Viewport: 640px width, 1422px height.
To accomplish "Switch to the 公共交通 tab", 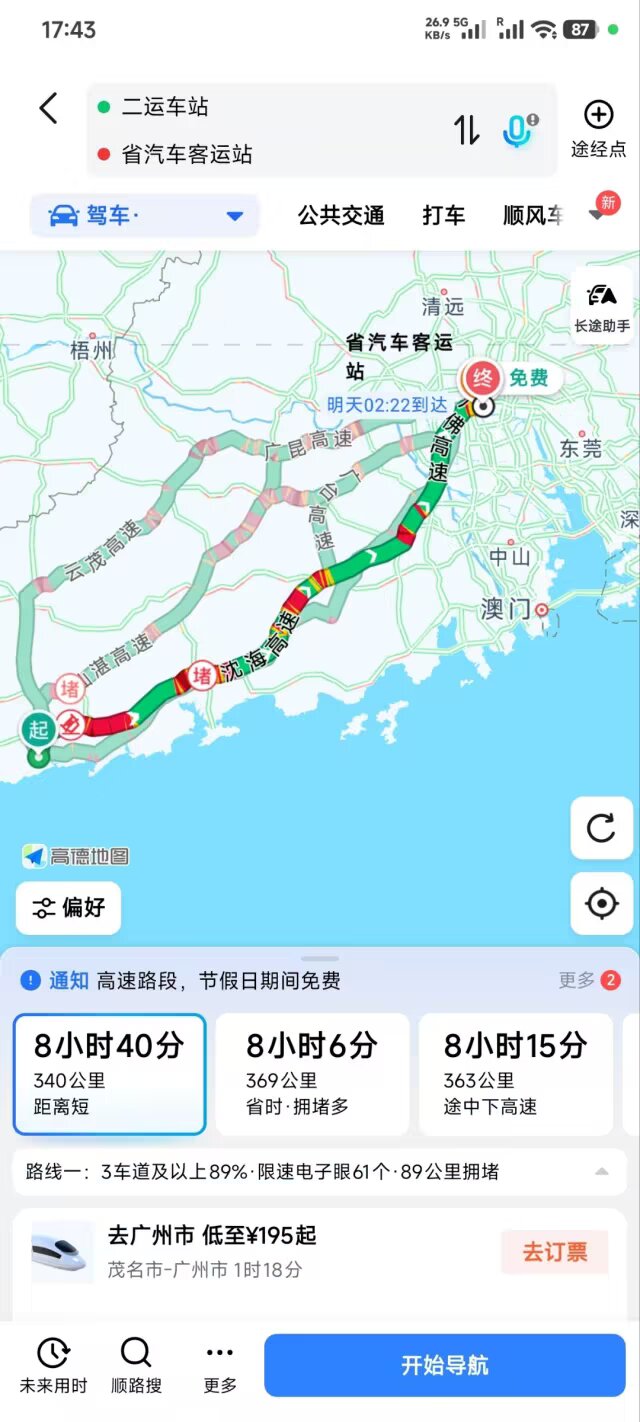I will (x=341, y=215).
